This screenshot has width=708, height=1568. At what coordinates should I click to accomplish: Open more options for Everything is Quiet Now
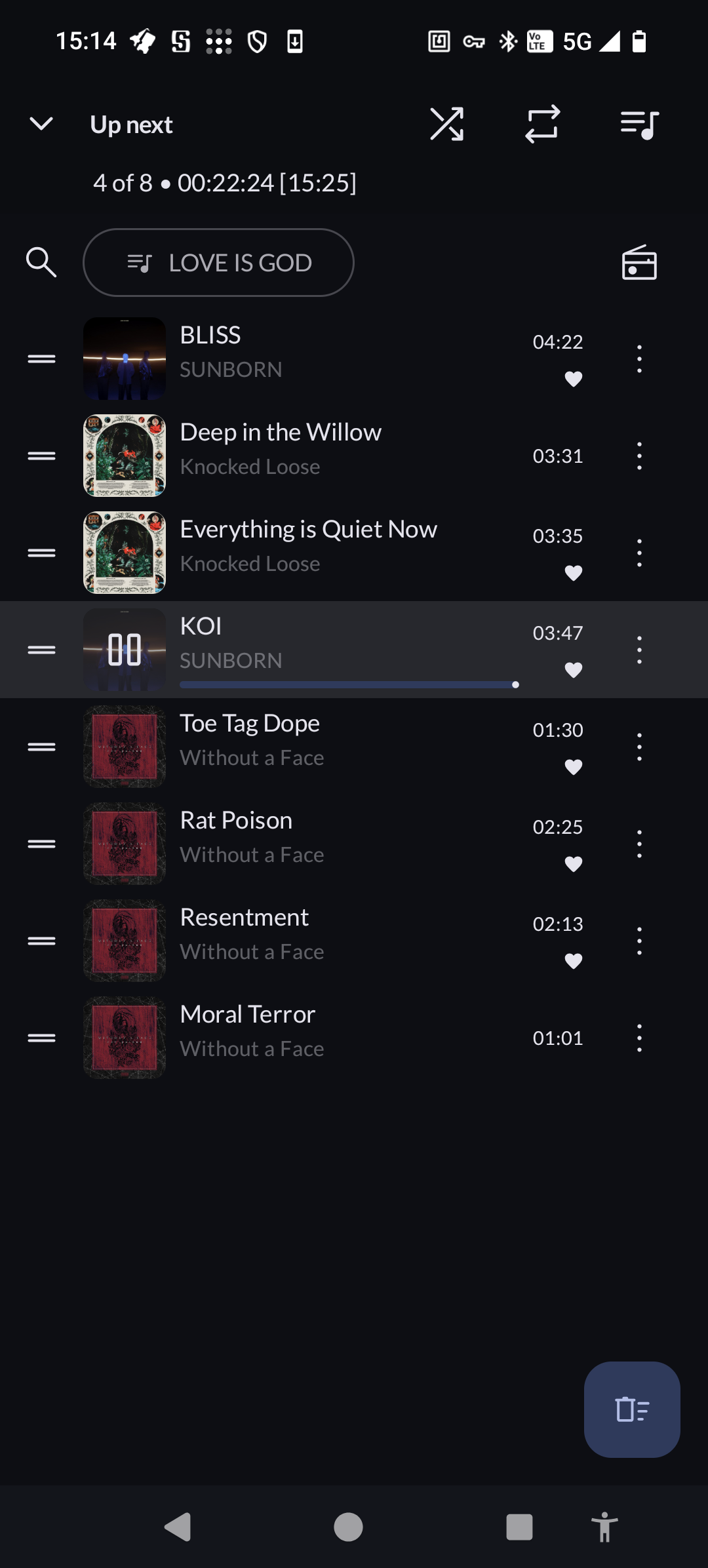639,553
